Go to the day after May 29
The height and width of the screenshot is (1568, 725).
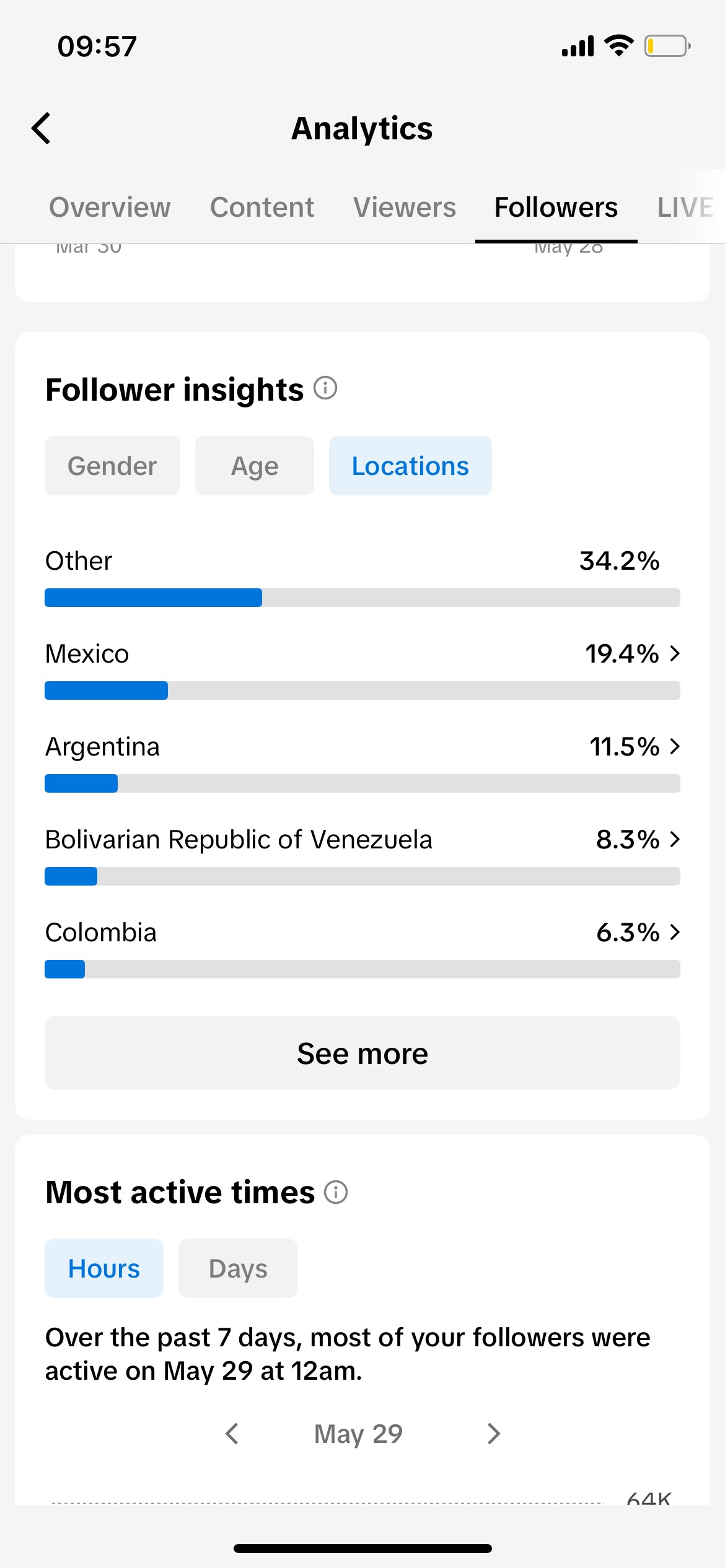[x=493, y=1434]
